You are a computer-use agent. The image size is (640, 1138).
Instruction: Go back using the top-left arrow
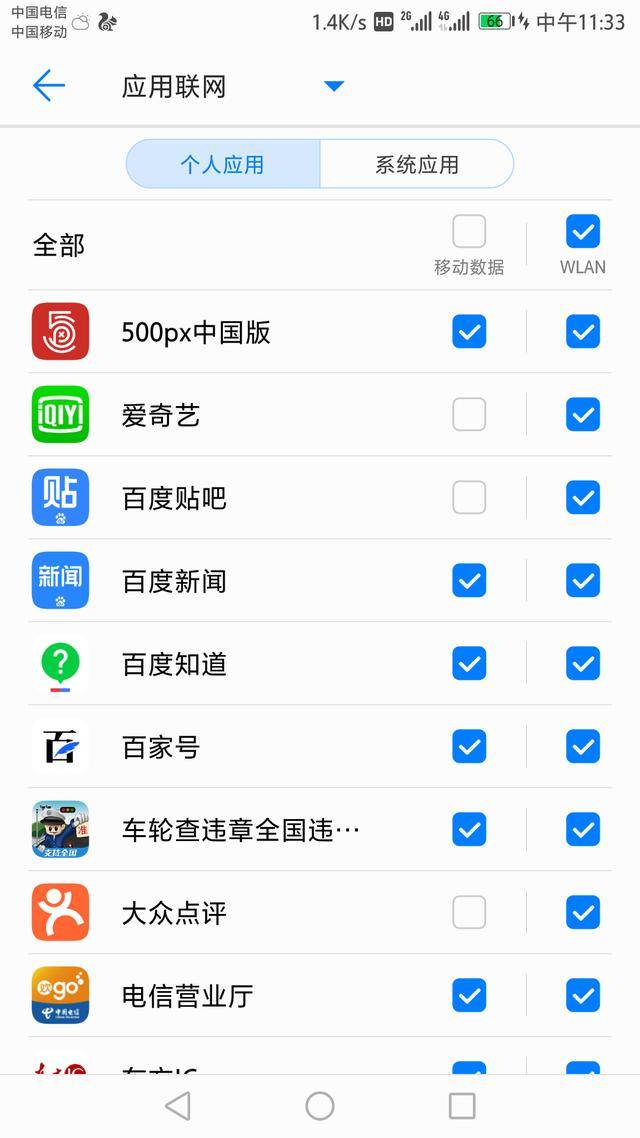(48, 86)
